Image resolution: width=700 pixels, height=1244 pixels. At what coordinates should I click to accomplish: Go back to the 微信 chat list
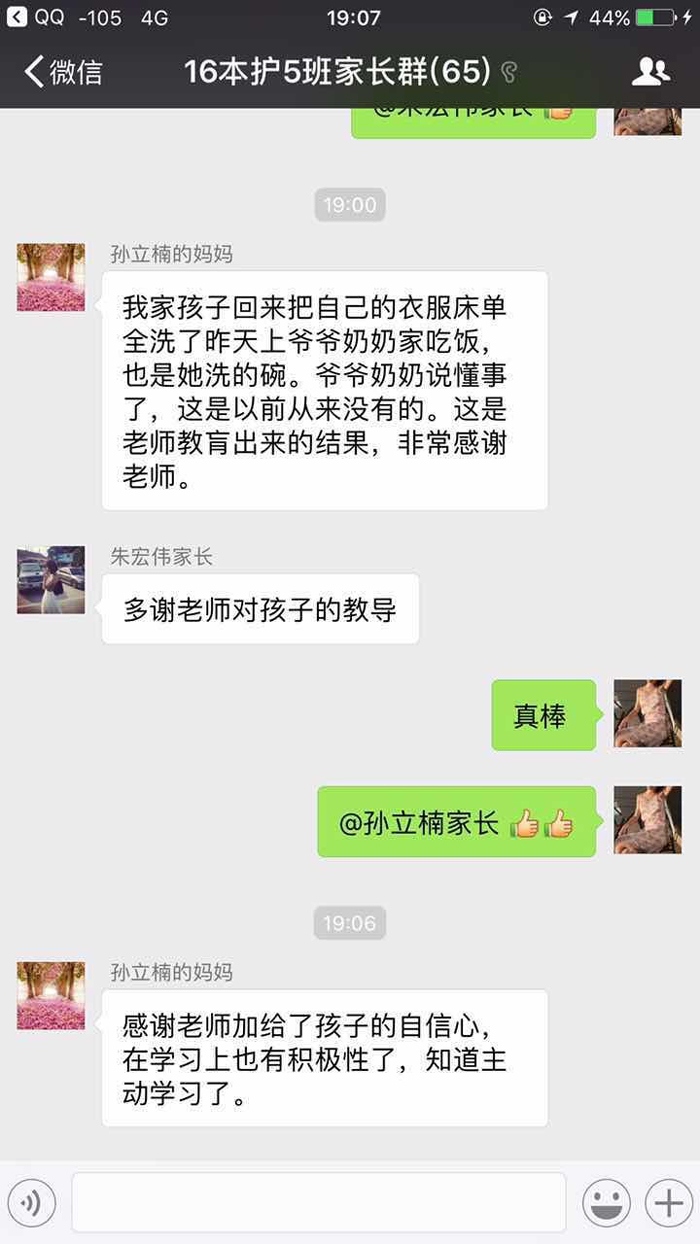point(63,72)
